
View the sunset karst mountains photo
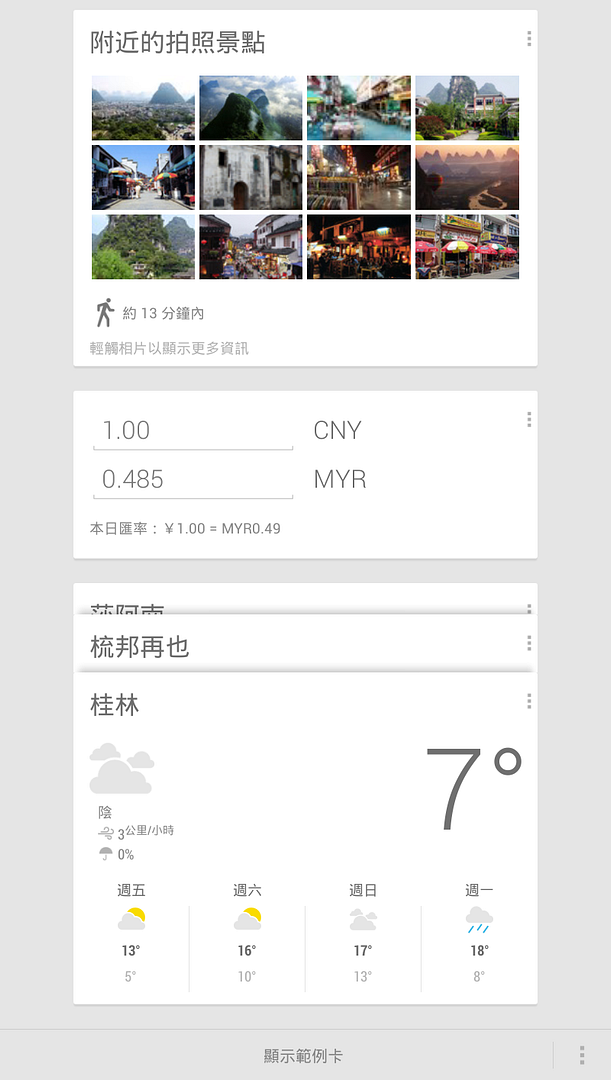tap(467, 178)
